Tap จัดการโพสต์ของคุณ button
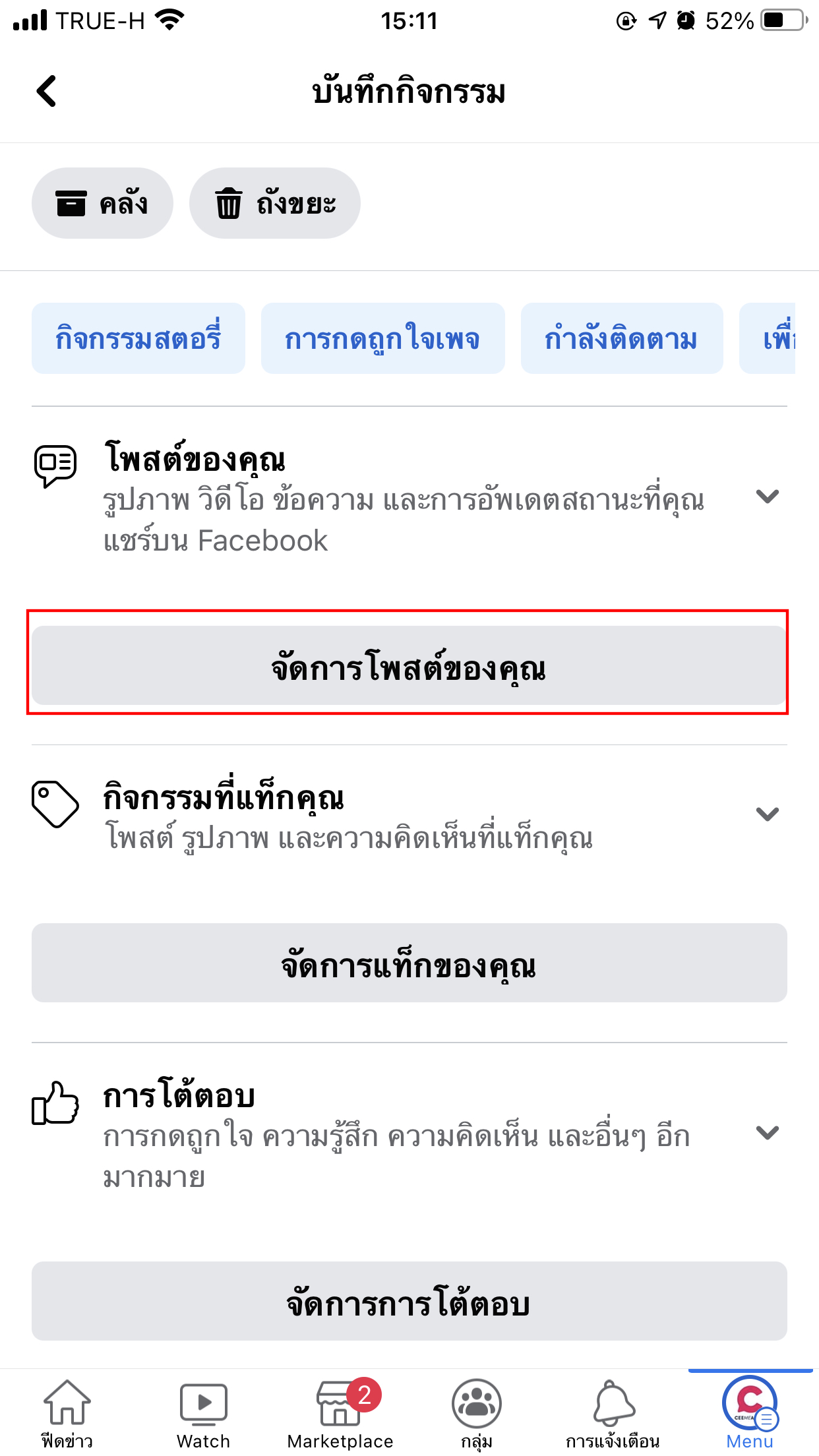 point(409,665)
